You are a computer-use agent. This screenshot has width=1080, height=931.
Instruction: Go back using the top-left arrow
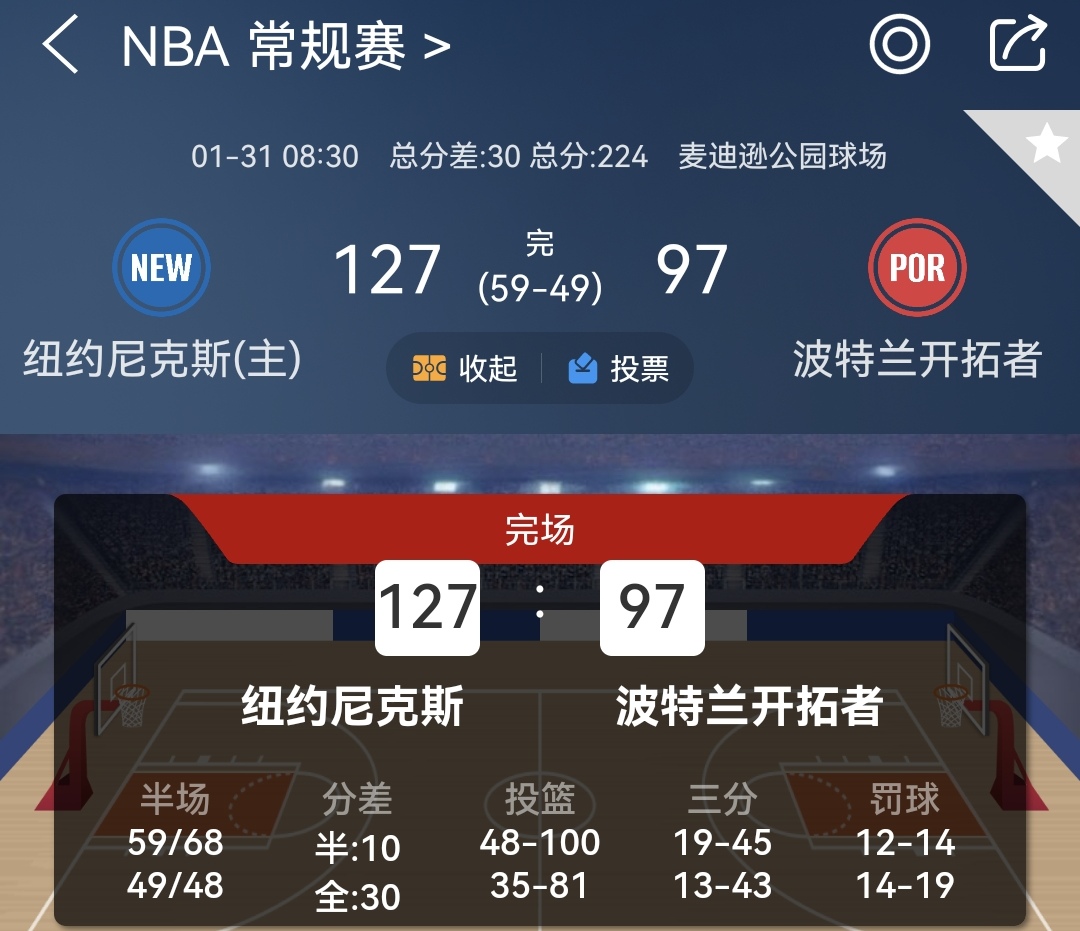(x=60, y=46)
